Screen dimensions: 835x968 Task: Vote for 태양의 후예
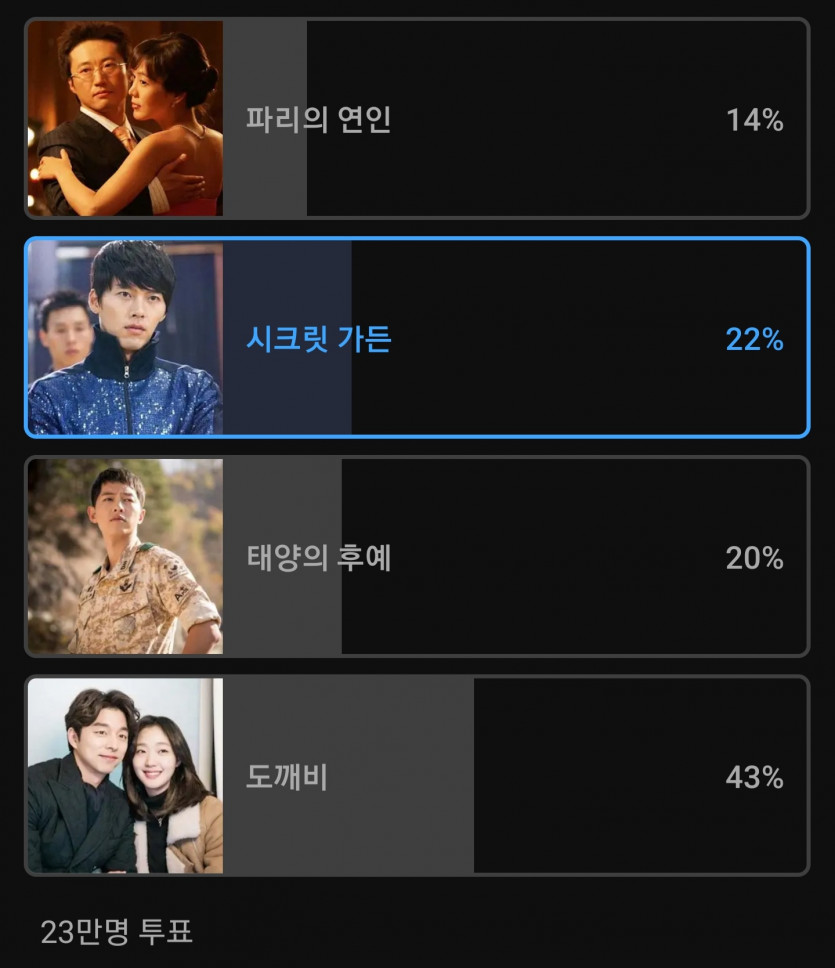tap(416, 557)
